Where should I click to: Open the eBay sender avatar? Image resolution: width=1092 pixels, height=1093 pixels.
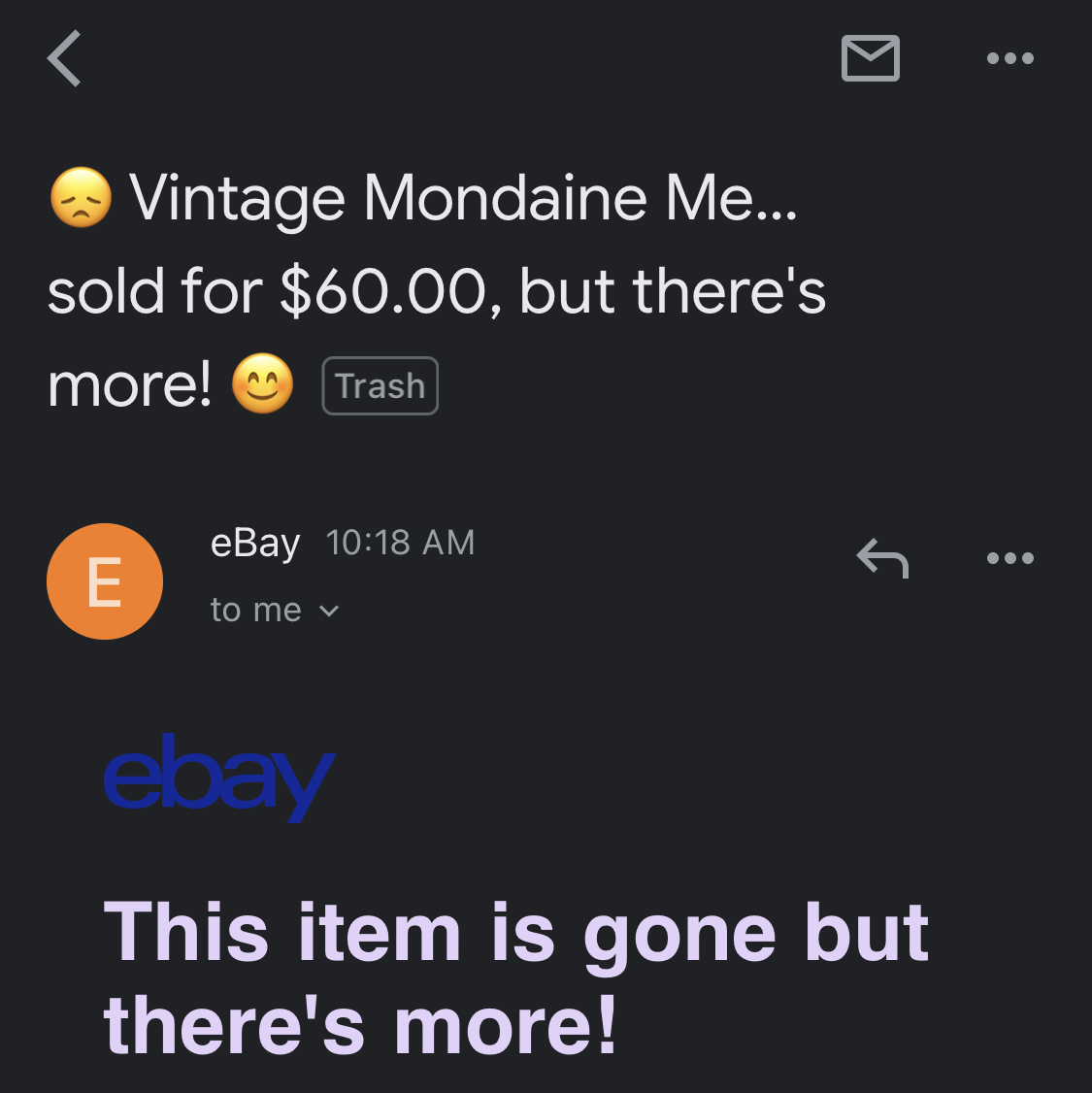[x=105, y=581]
